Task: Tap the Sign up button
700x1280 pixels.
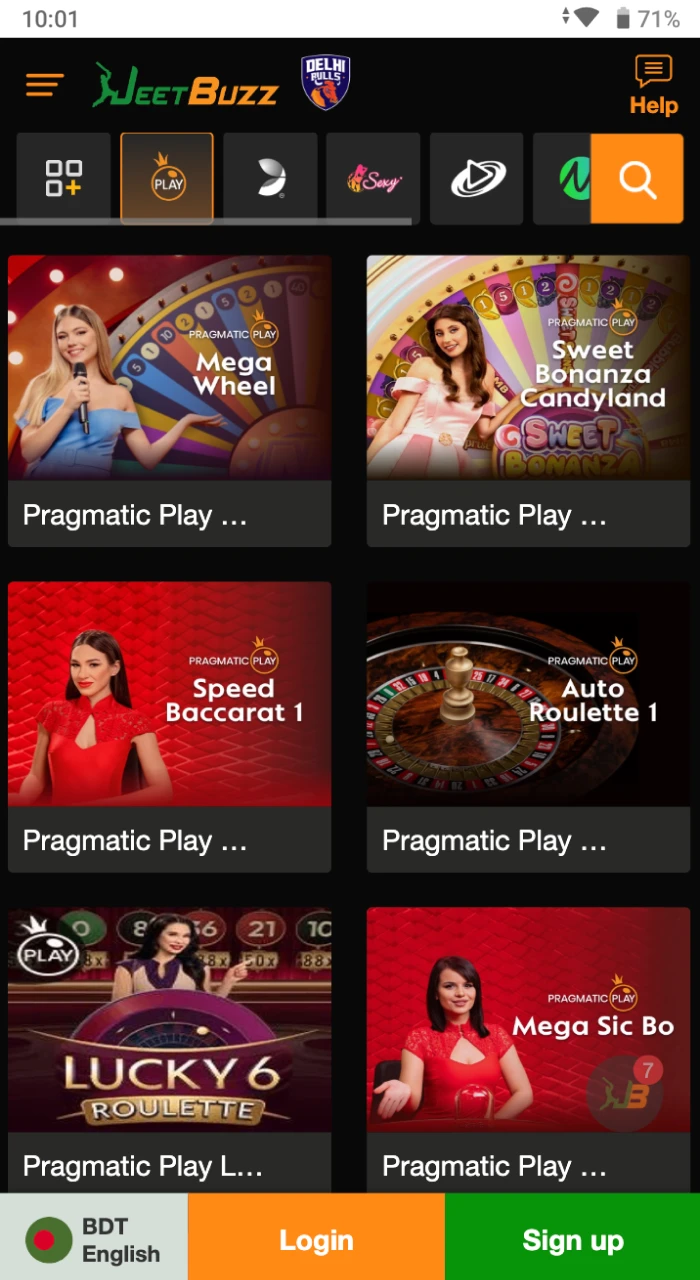Action: point(572,1240)
